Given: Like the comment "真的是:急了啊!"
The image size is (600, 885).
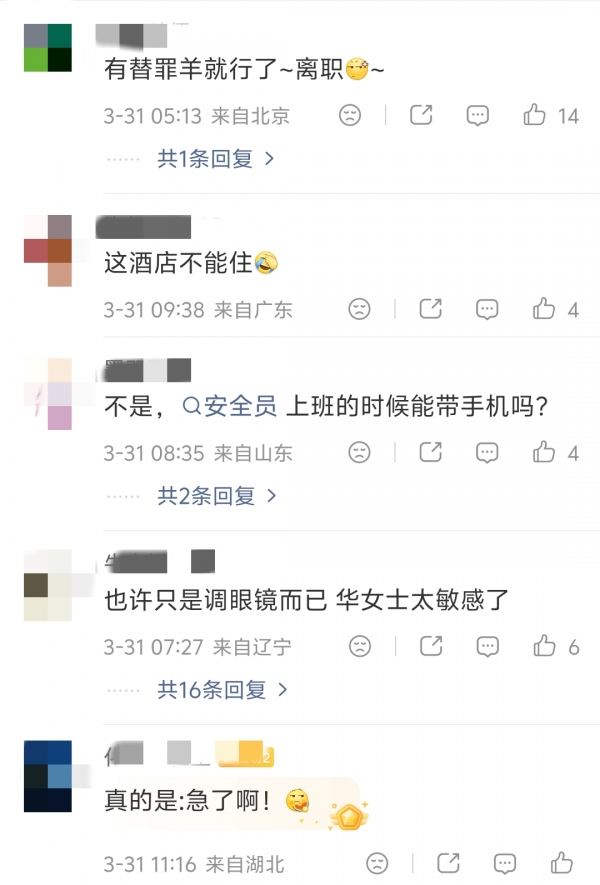Looking at the screenshot, I should click(x=562, y=863).
